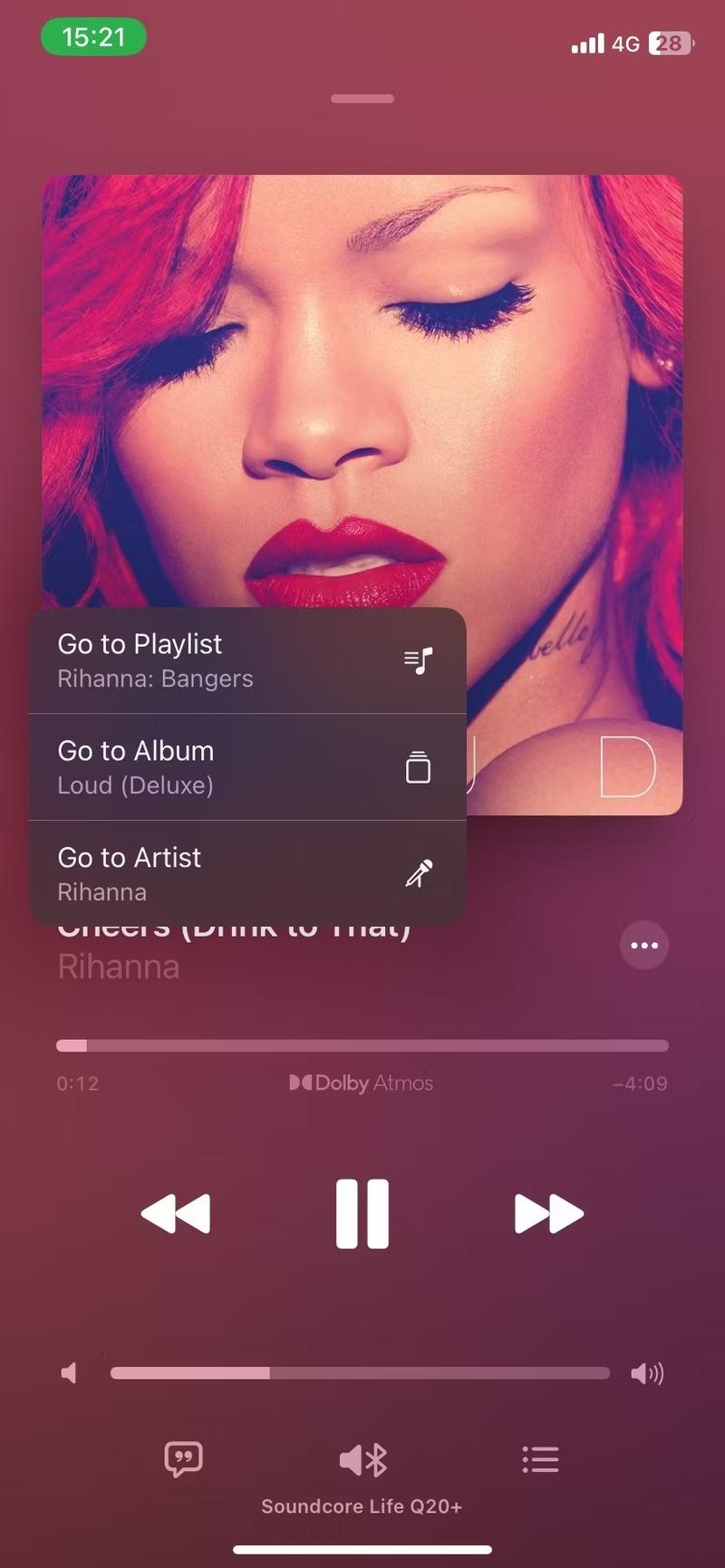Screen dimensions: 725x1568
Task: Skip to the next track
Action: (548, 1214)
